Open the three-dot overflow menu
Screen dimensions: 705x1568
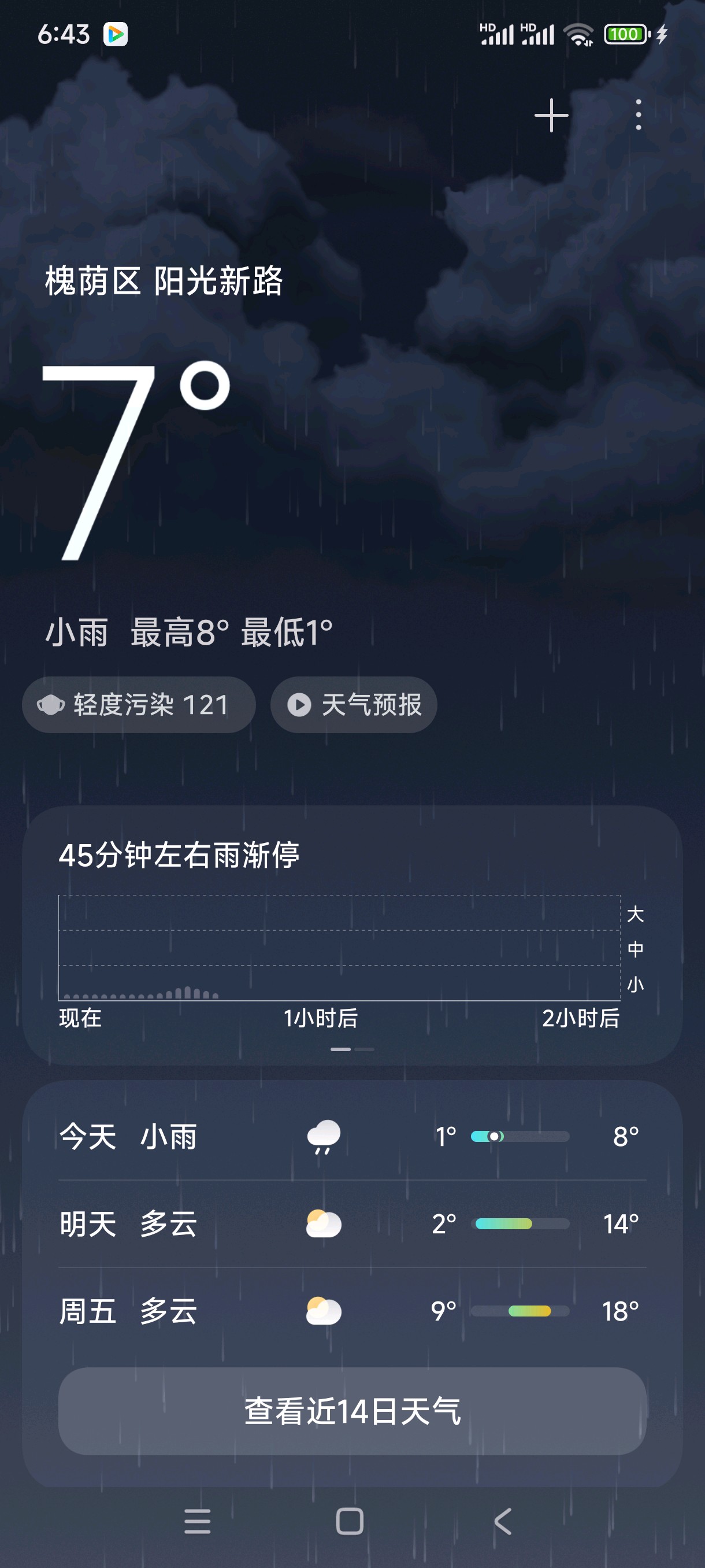pos(638,115)
